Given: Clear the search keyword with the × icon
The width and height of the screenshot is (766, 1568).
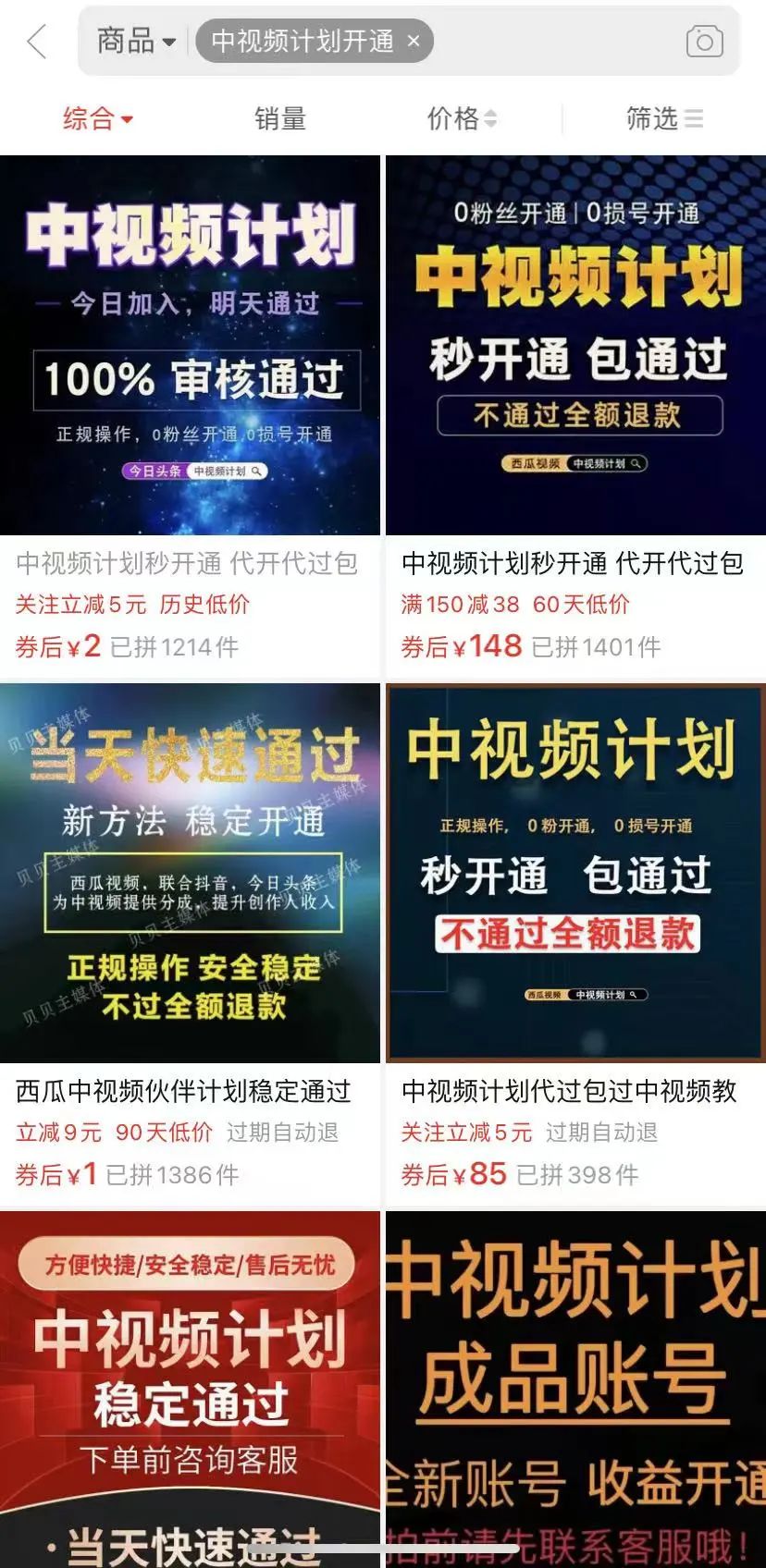Looking at the screenshot, I should [x=414, y=41].
